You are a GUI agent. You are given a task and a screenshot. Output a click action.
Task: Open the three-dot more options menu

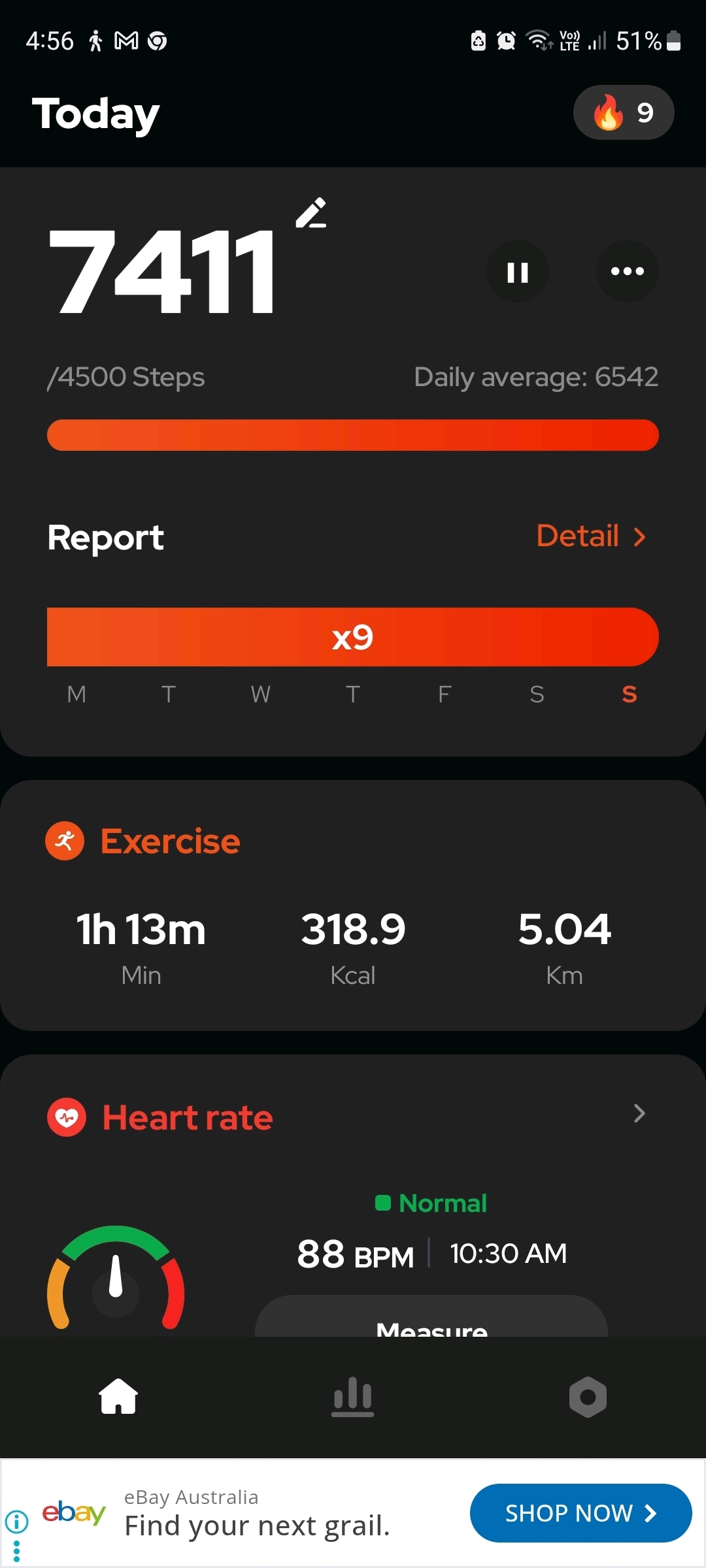pyautogui.click(x=627, y=272)
